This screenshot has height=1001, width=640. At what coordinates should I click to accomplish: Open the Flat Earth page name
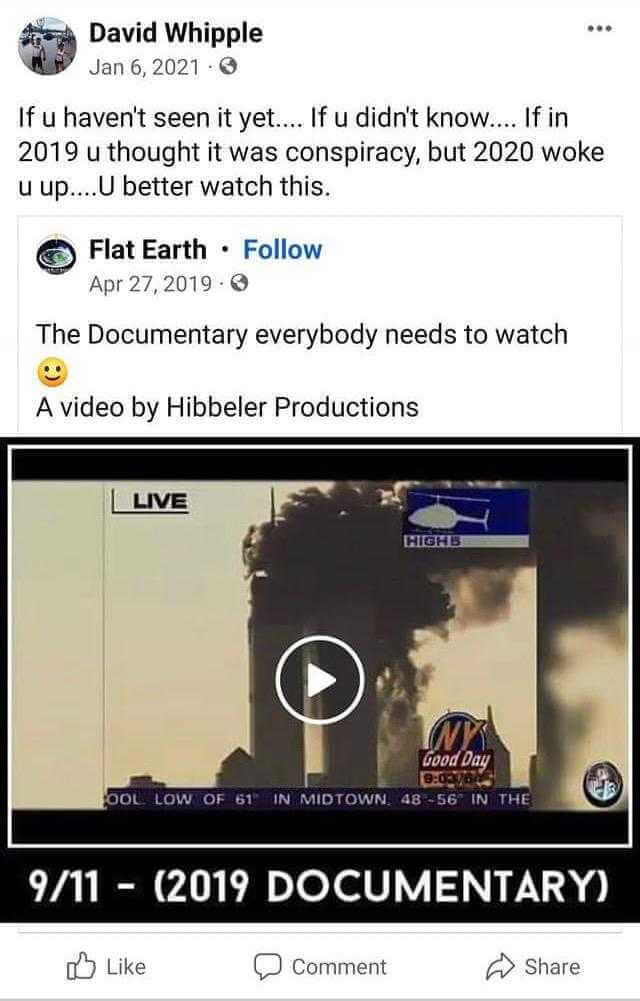coord(148,249)
